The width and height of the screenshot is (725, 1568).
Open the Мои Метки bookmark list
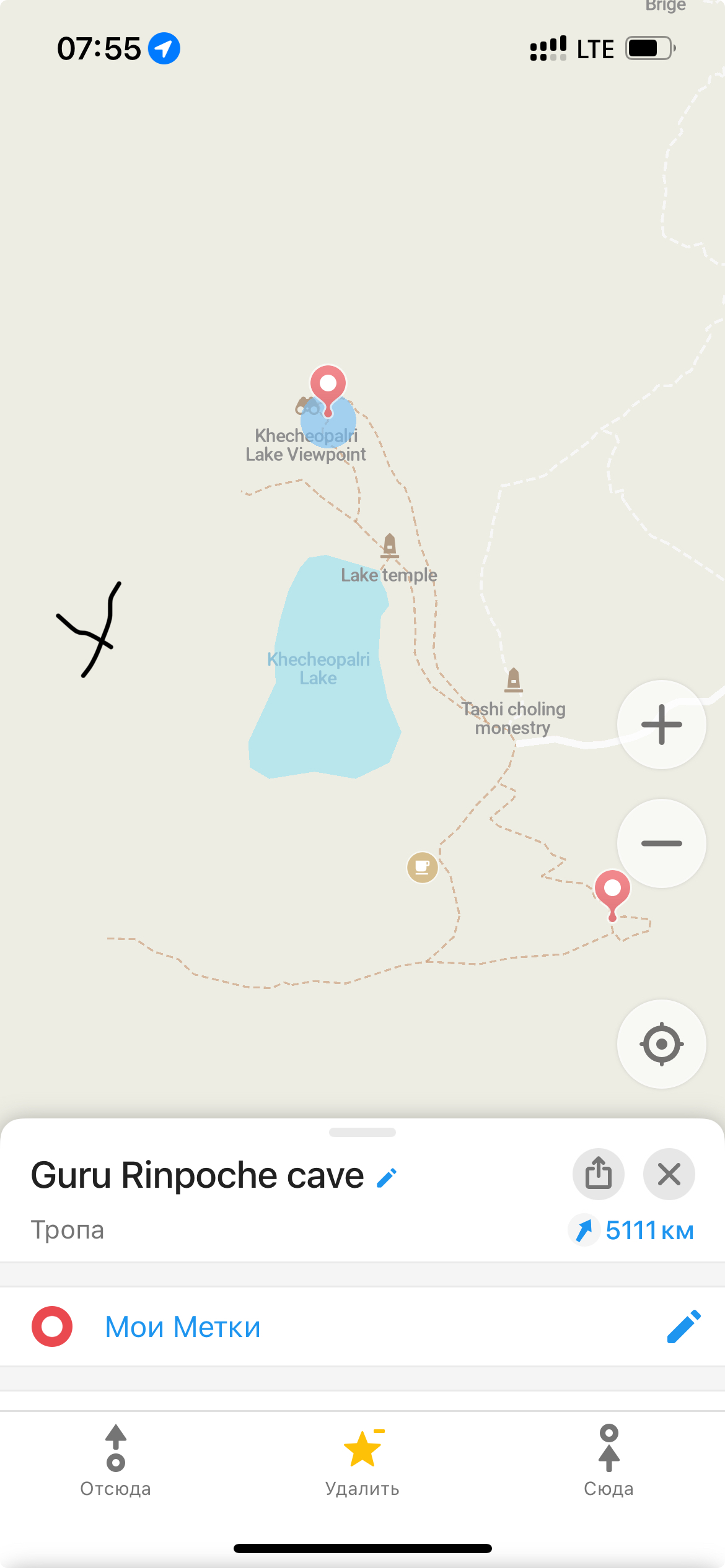click(x=183, y=1327)
